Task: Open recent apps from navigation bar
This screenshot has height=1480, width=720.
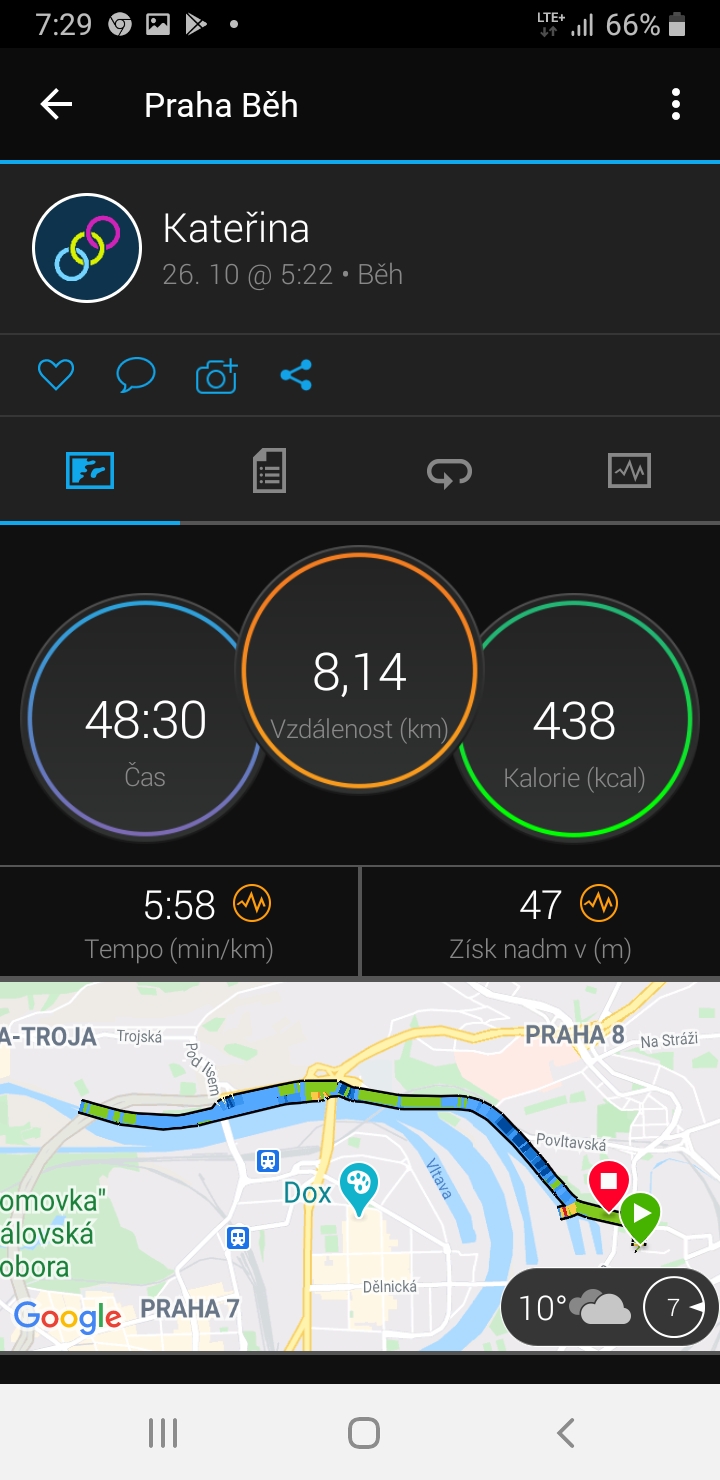Action: click(163, 1433)
